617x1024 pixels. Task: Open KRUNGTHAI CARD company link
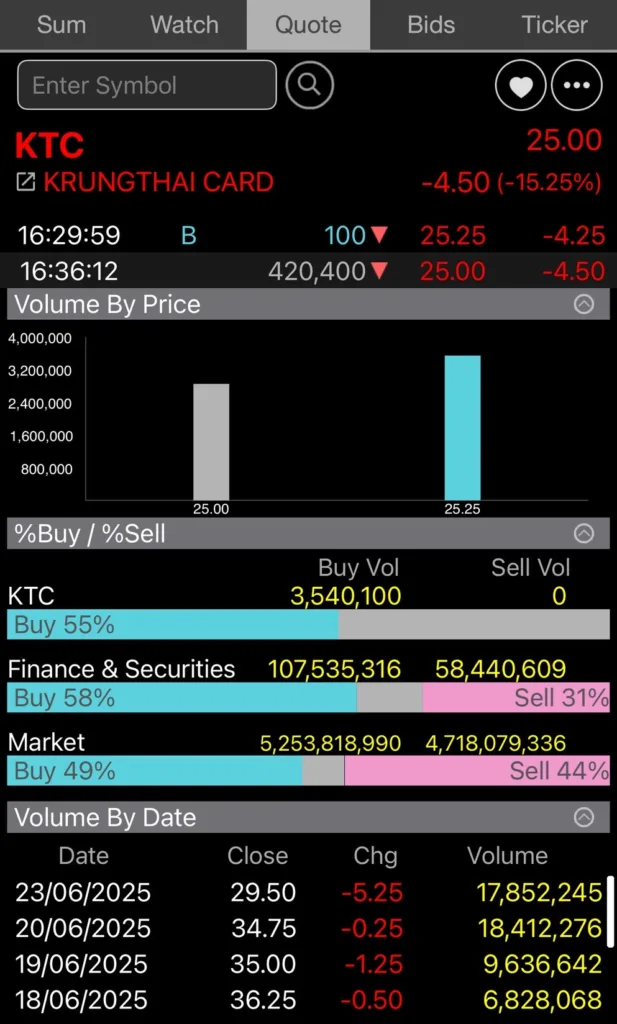pos(27,182)
